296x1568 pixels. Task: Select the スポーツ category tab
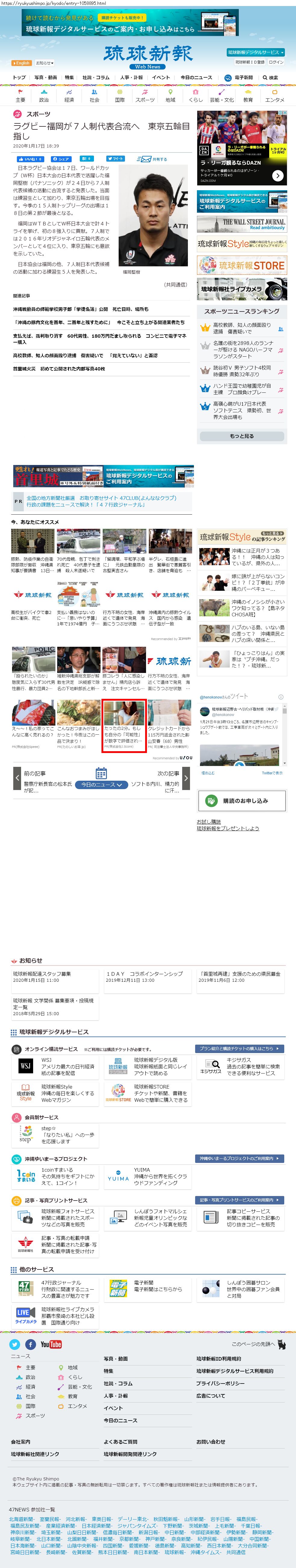click(145, 96)
